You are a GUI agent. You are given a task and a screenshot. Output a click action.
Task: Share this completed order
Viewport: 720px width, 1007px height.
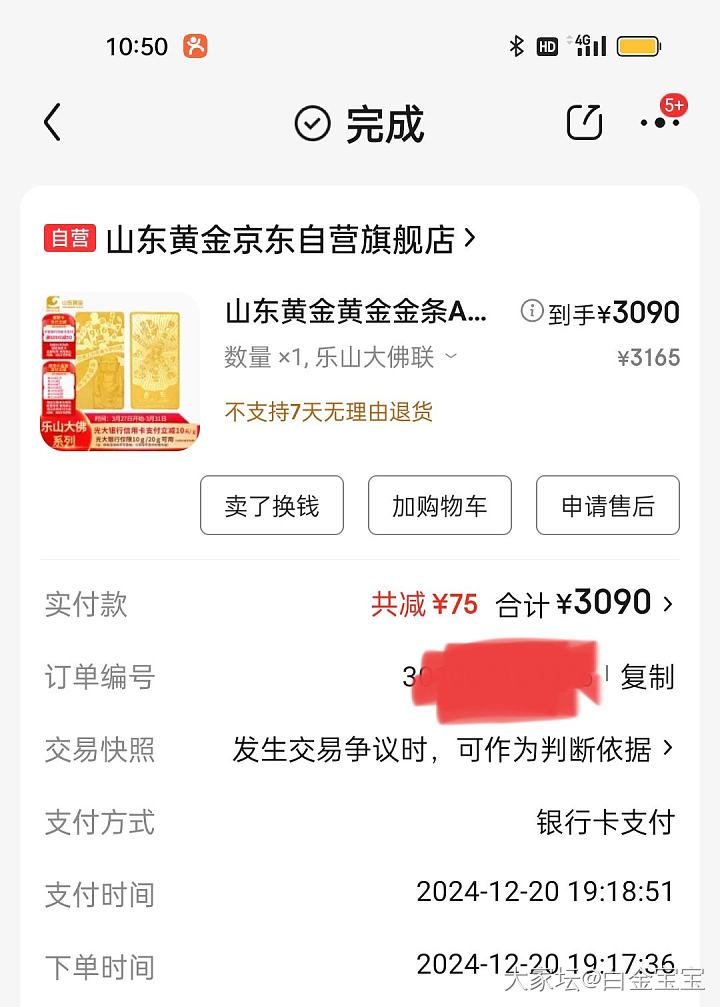click(x=584, y=123)
